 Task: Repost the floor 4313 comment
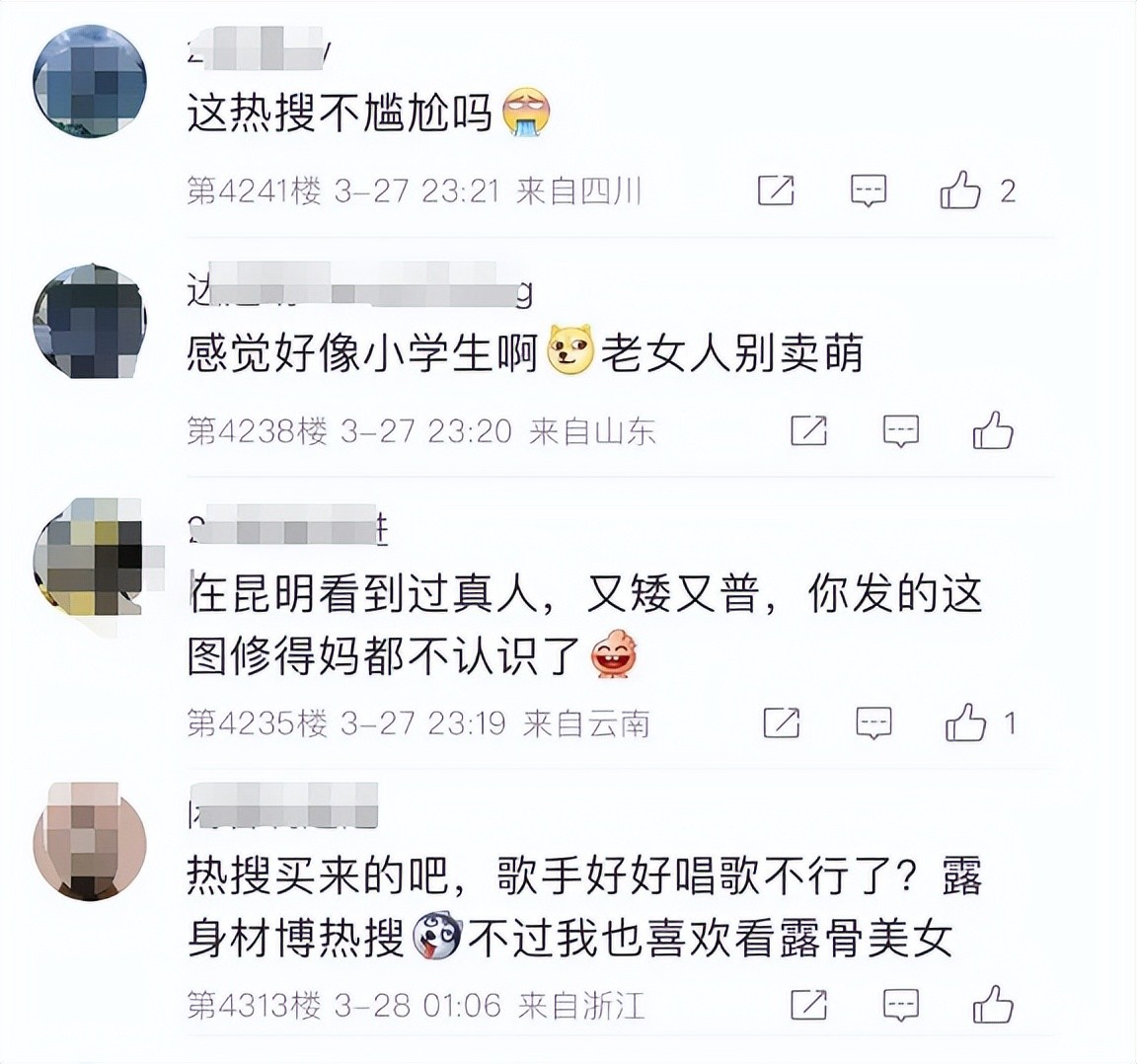click(808, 1005)
